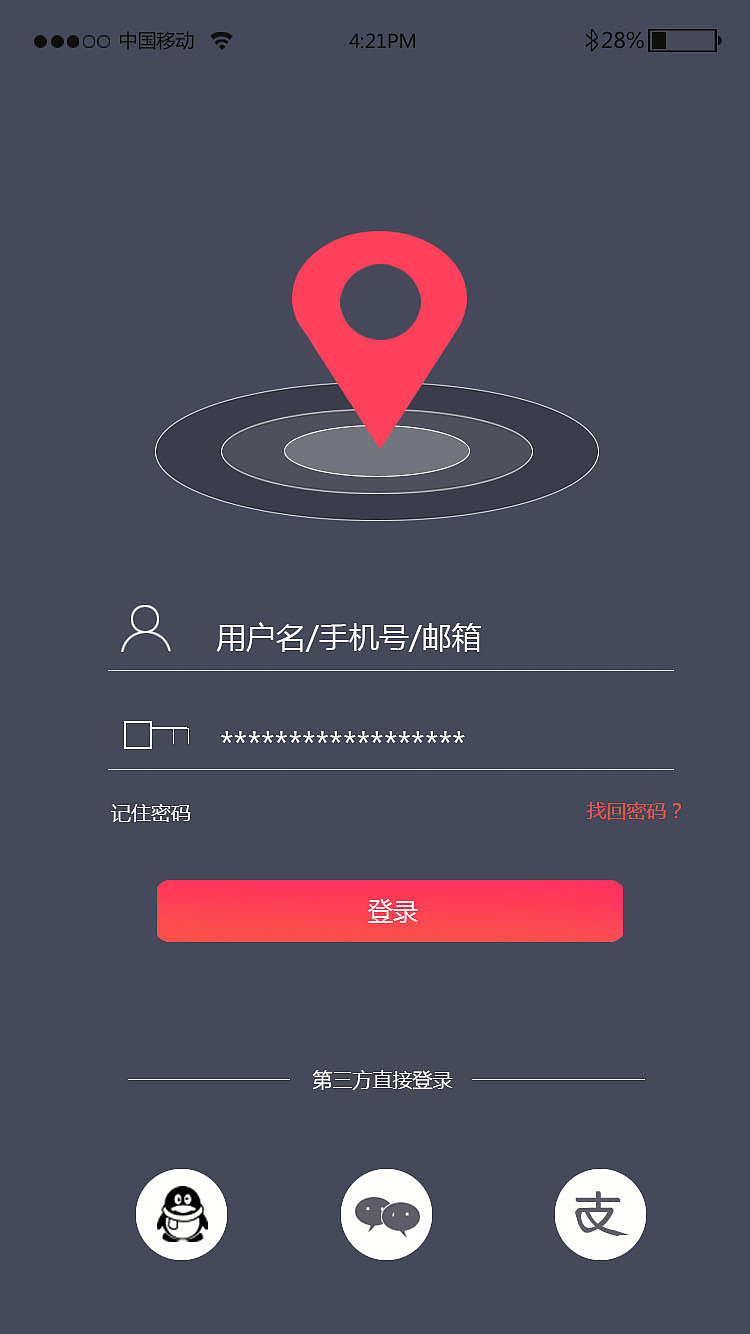
Task: Open the 找回密码 password recovery link
Action: click(x=632, y=813)
